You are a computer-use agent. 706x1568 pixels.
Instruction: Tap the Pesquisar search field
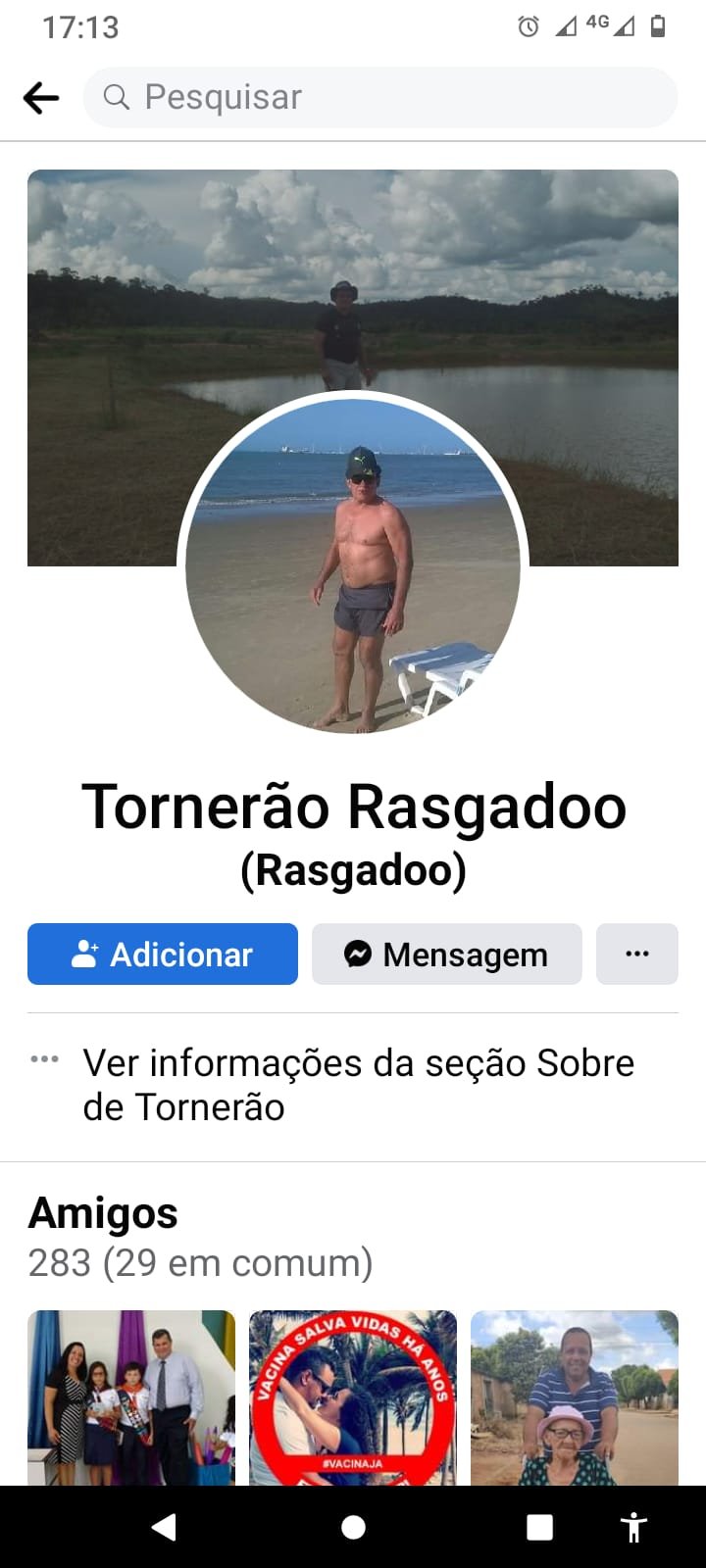point(380,97)
